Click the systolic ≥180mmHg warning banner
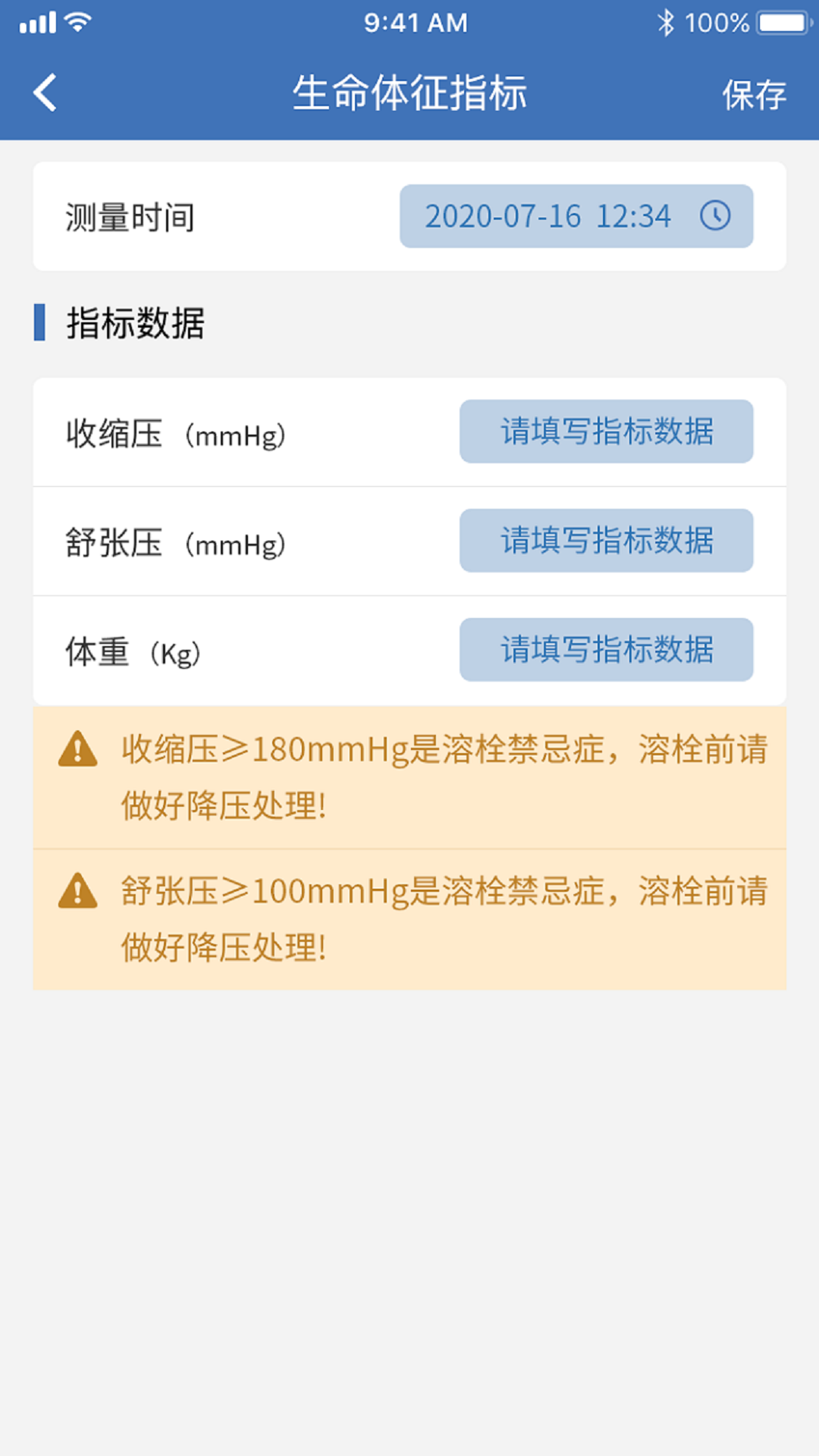Viewport: 819px width, 1456px height. pos(409,774)
